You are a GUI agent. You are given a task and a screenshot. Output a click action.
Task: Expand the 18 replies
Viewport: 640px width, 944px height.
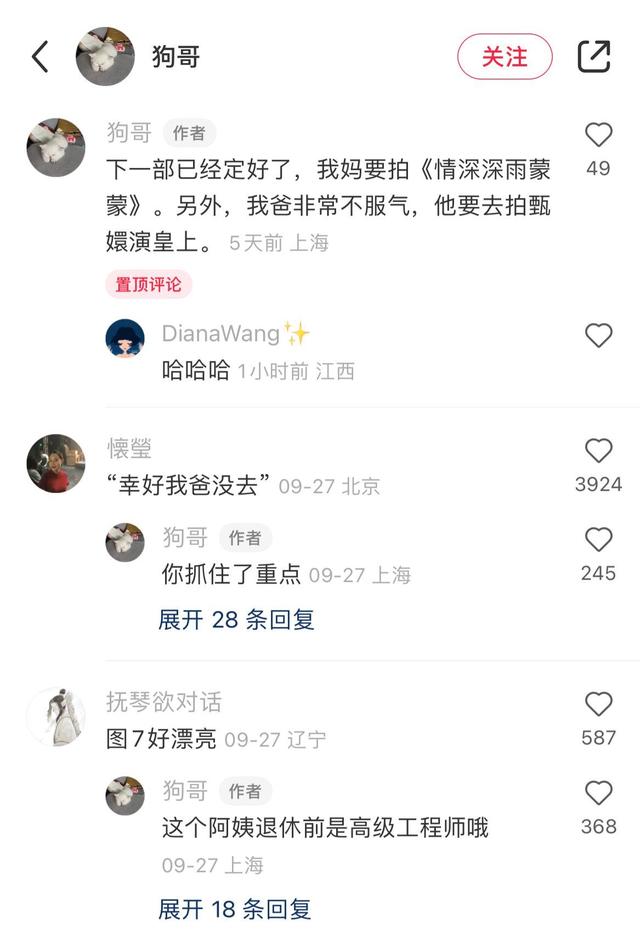[235, 909]
